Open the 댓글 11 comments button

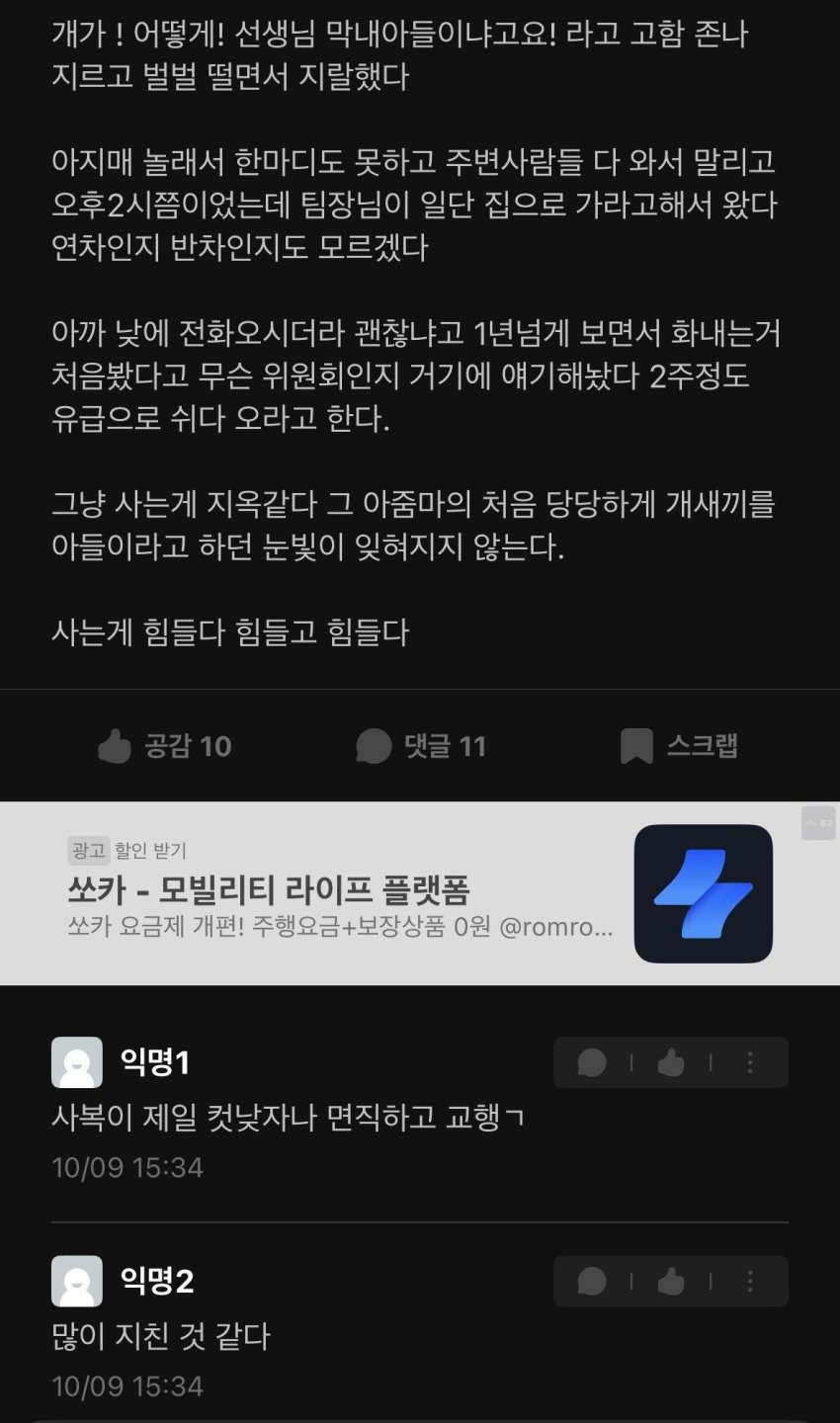click(x=421, y=746)
